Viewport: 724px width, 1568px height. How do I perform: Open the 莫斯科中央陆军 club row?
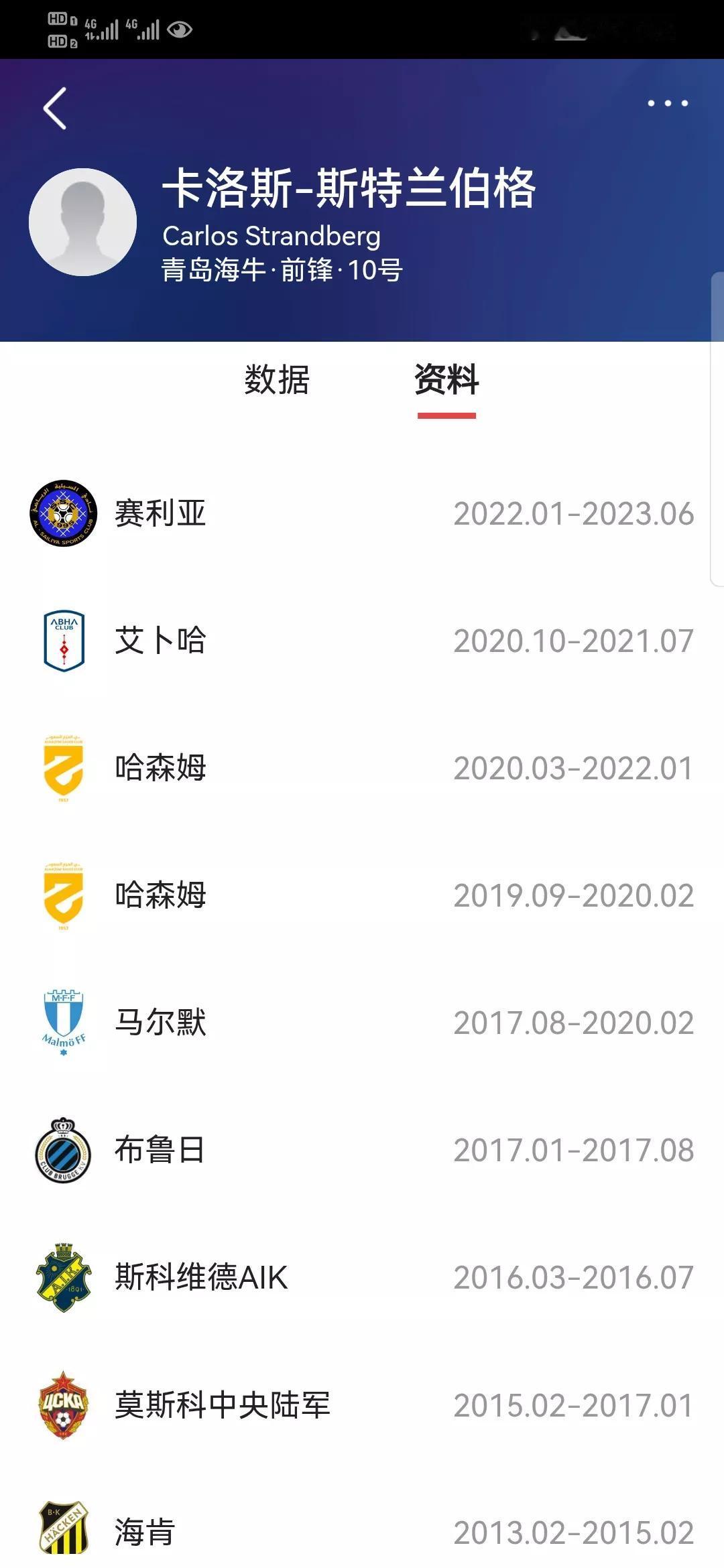pos(362,1405)
